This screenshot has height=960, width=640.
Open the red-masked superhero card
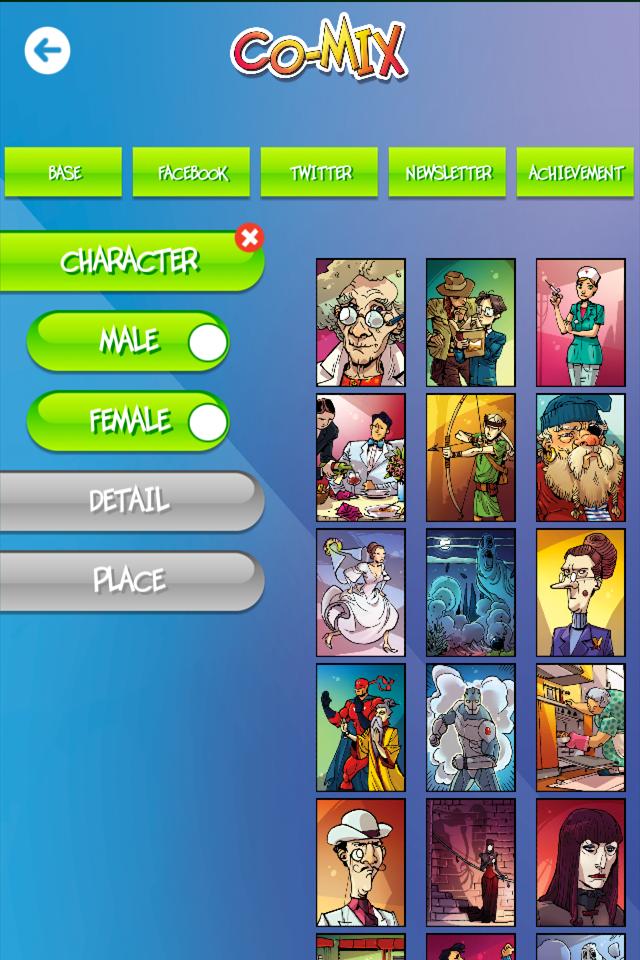point(361,727)
